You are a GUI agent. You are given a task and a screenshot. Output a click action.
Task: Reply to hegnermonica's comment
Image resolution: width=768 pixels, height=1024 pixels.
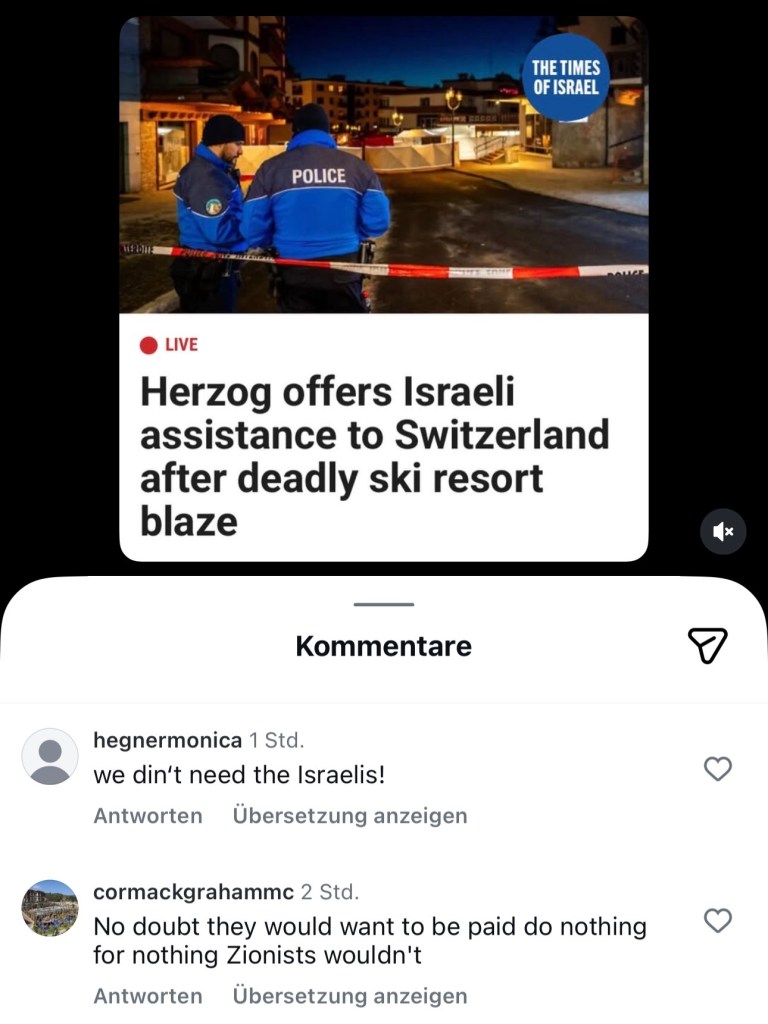tap(148, 816)
